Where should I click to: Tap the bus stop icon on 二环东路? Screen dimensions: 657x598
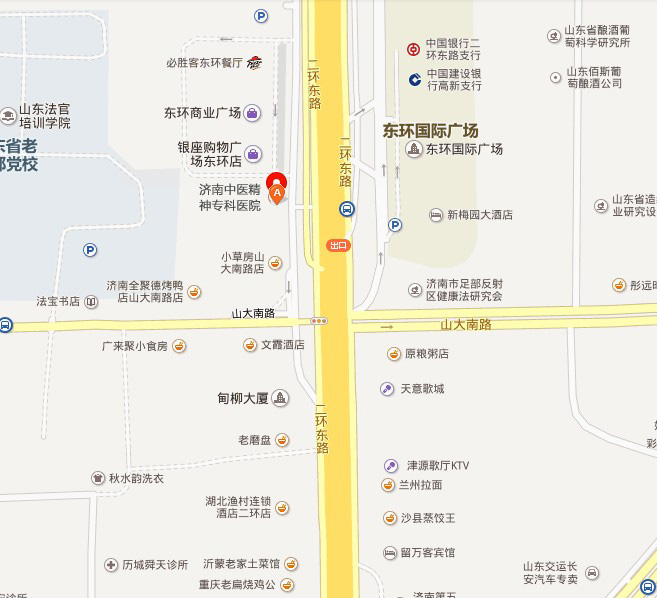pyautogui.click(x=346, y=209)
